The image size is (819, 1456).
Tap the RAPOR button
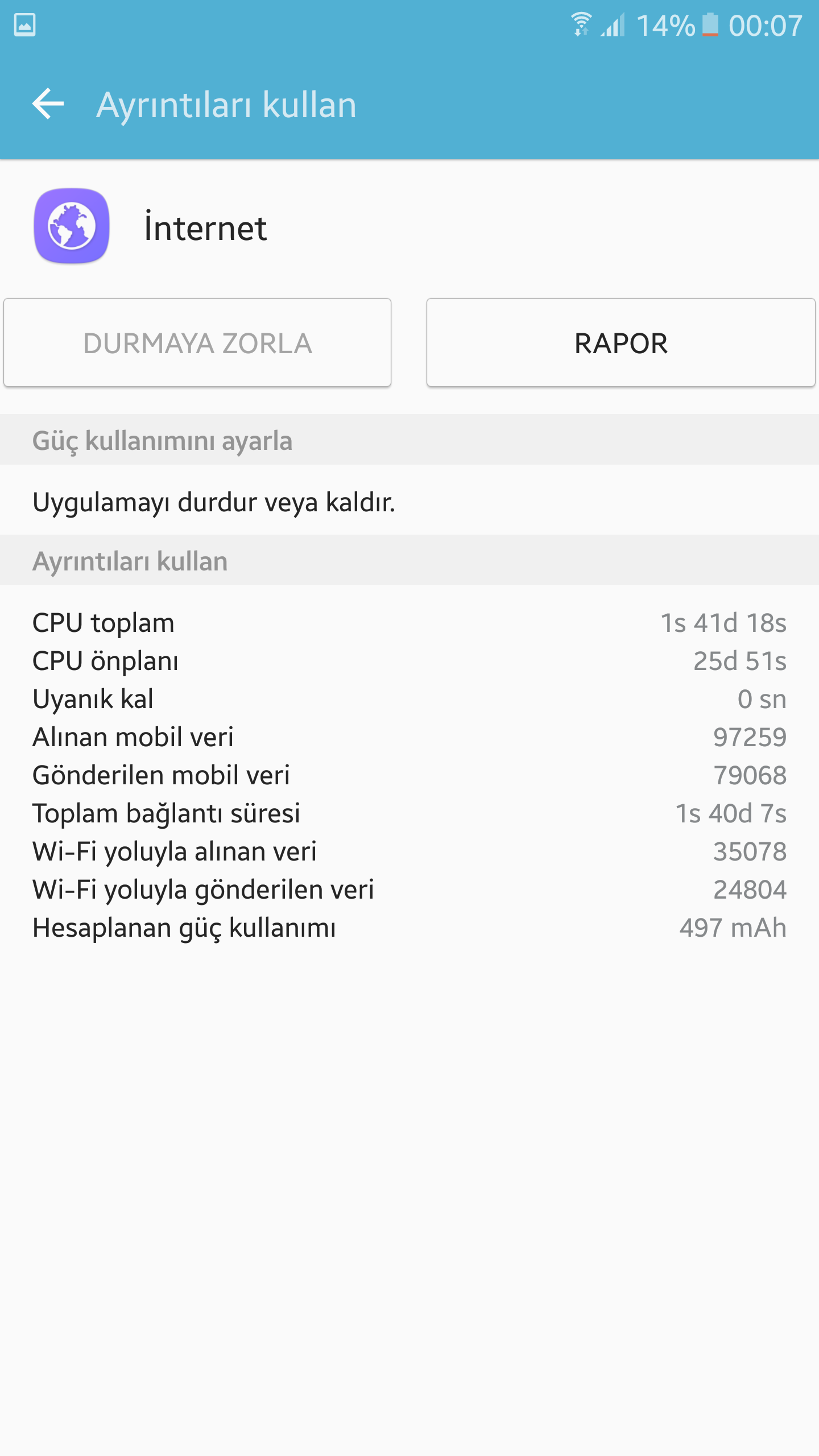tap(621, 343)
